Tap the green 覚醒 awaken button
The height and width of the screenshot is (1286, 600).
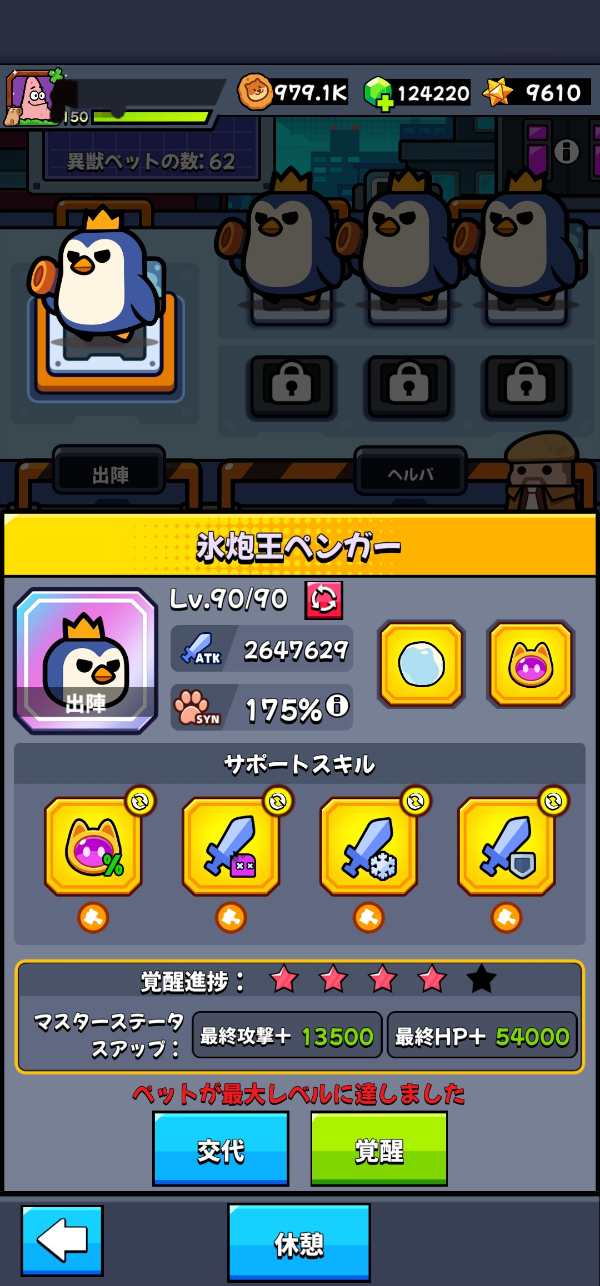coord(379,1149)
